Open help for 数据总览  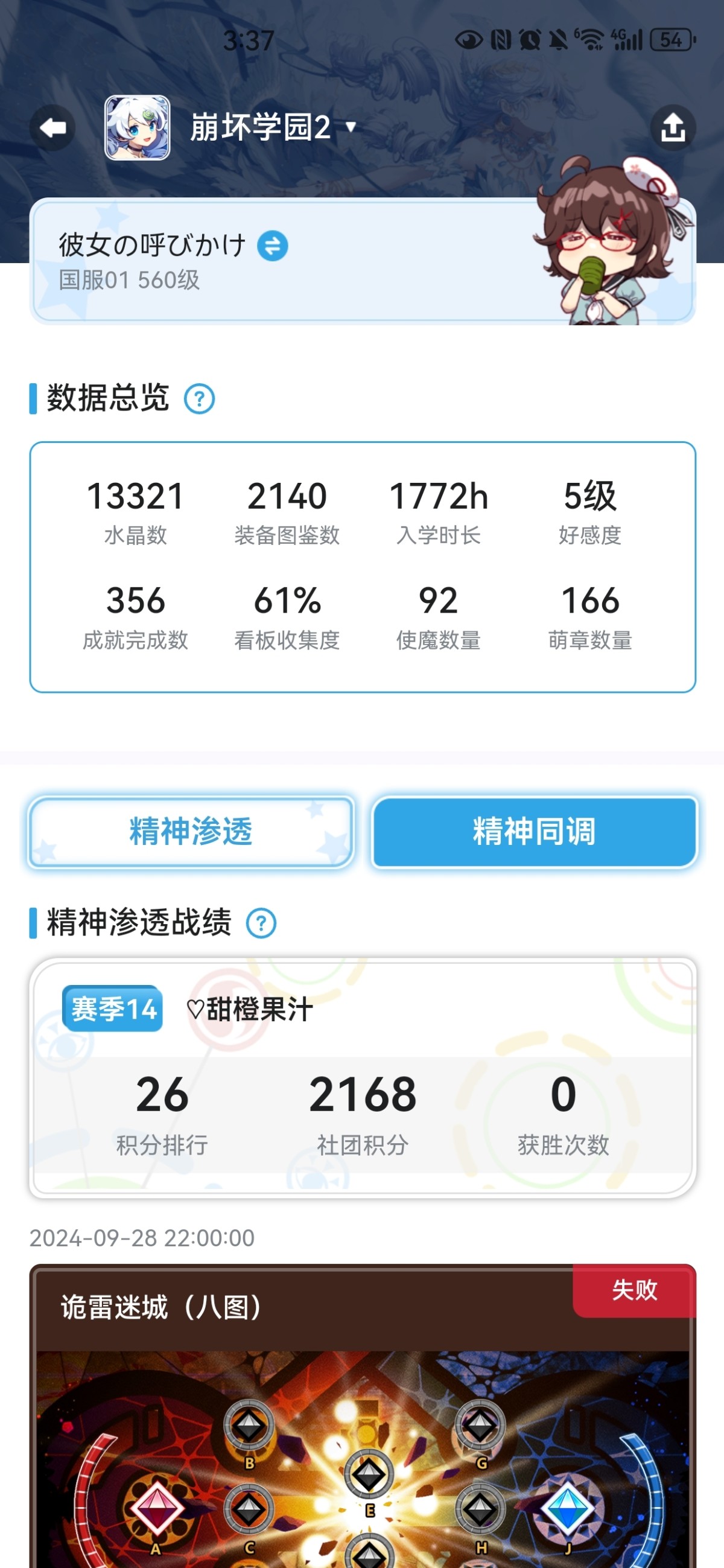coord(199,400)
